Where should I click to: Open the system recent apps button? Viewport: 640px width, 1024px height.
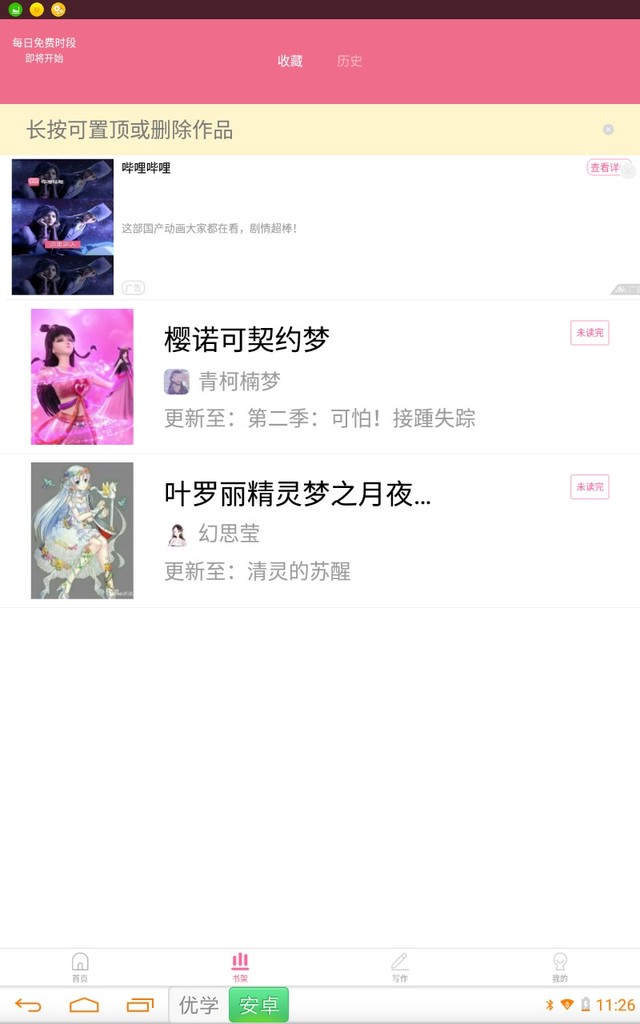140,1005
